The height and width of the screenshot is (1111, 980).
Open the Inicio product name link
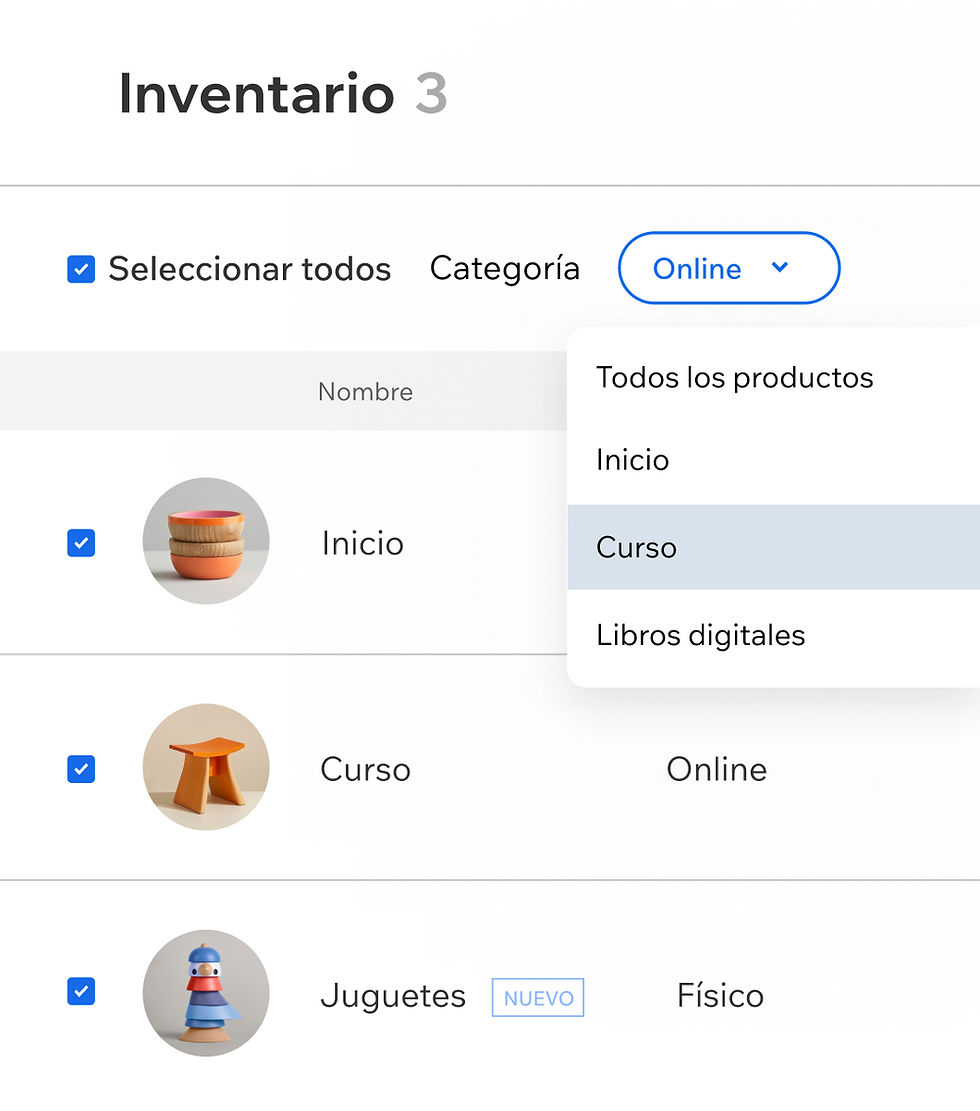[362, 543]
